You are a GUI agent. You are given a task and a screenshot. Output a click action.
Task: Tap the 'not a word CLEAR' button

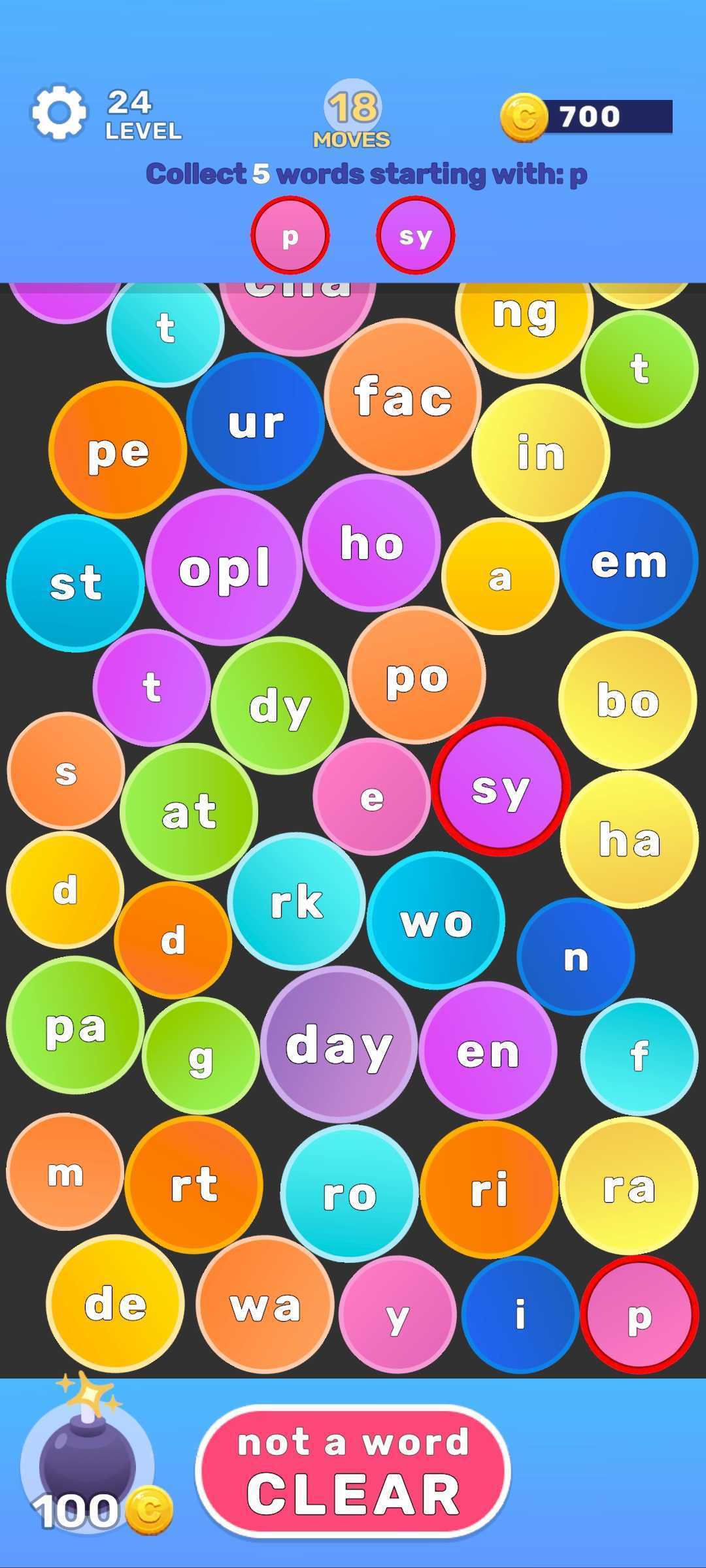point(353,1471)
